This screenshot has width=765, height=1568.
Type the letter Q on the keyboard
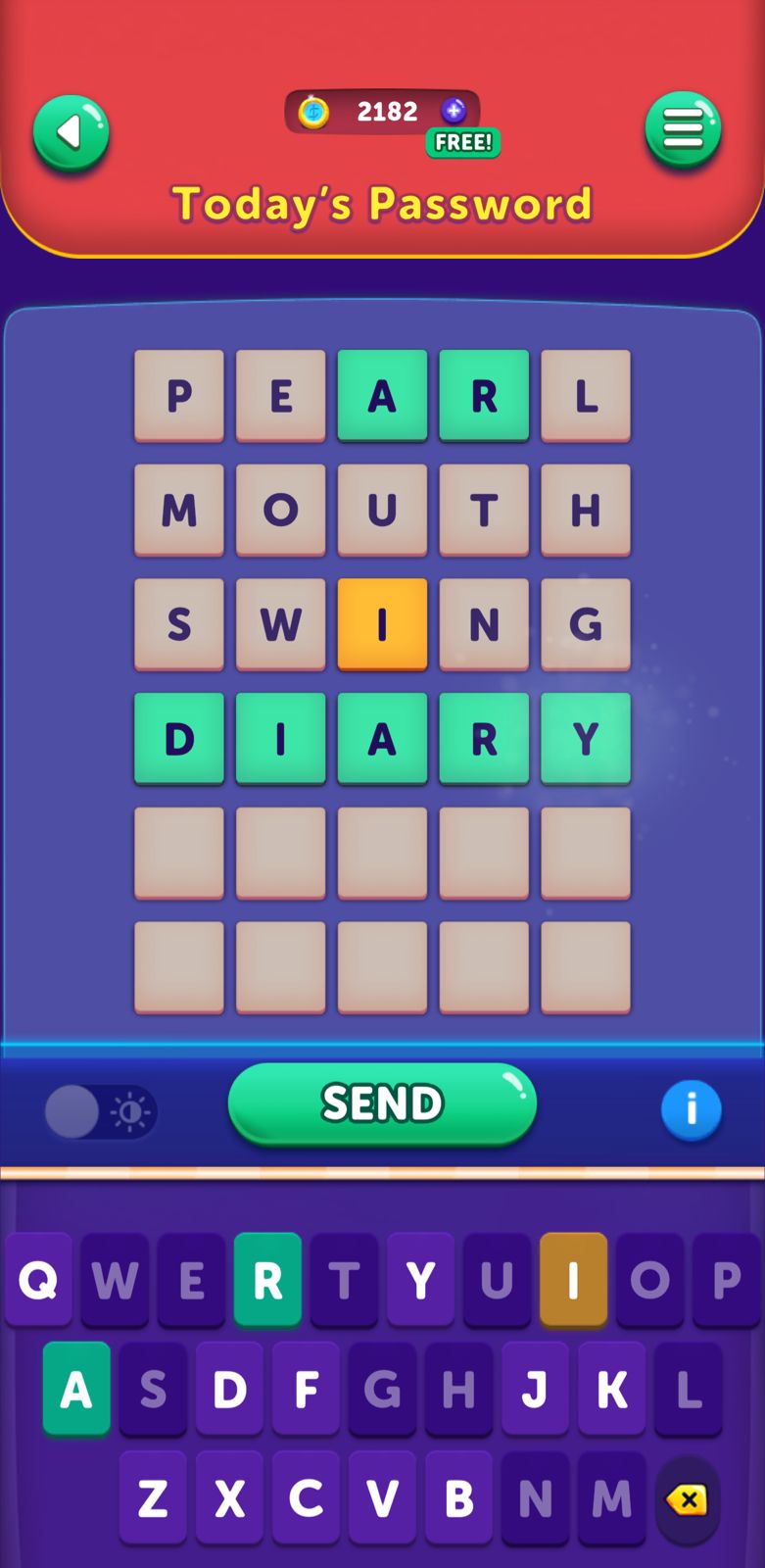click(x=38, y=1279)
